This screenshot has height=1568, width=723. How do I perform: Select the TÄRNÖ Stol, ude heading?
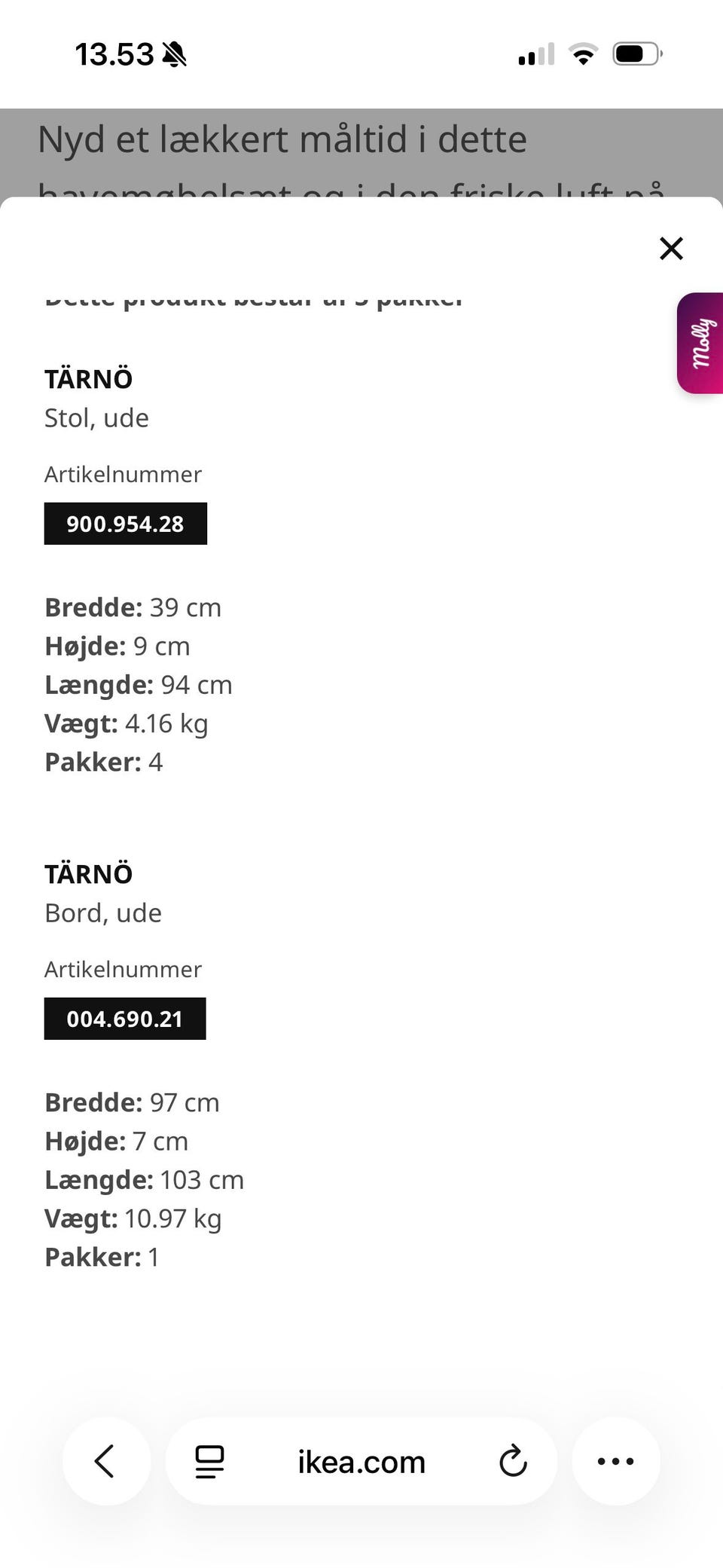88,379
